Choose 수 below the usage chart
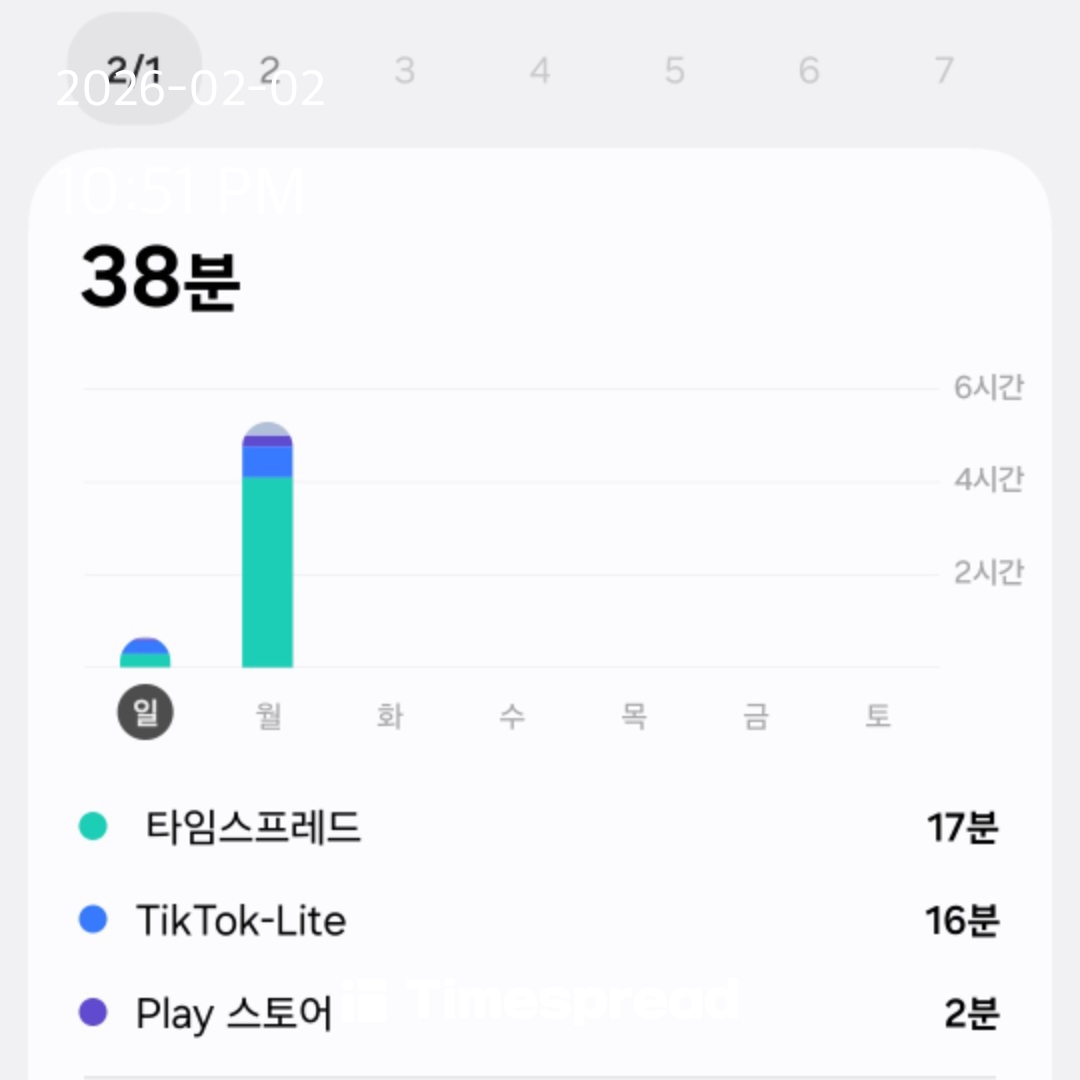1080x1080 pixels. point(512,716)
